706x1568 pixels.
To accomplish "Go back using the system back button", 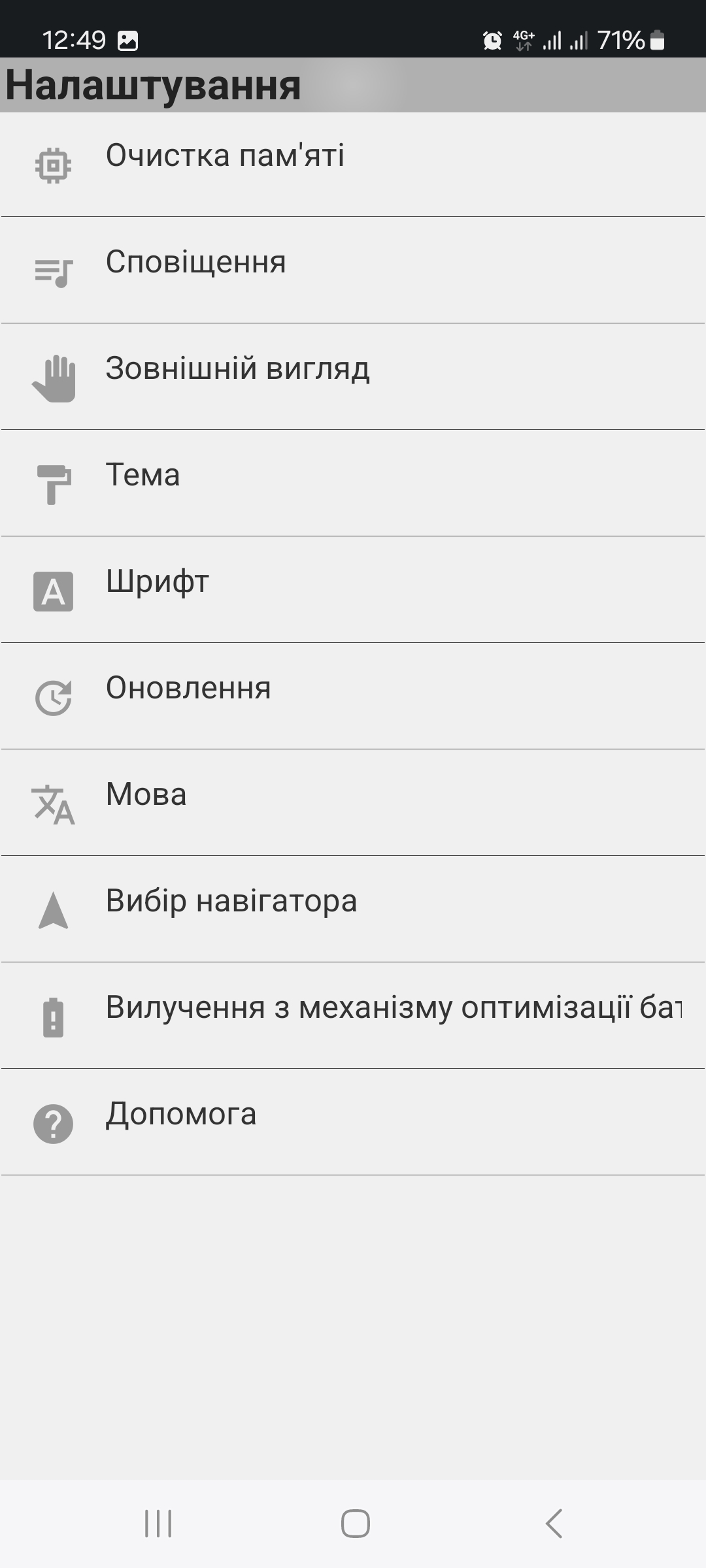I will [x=554, y=1524].
